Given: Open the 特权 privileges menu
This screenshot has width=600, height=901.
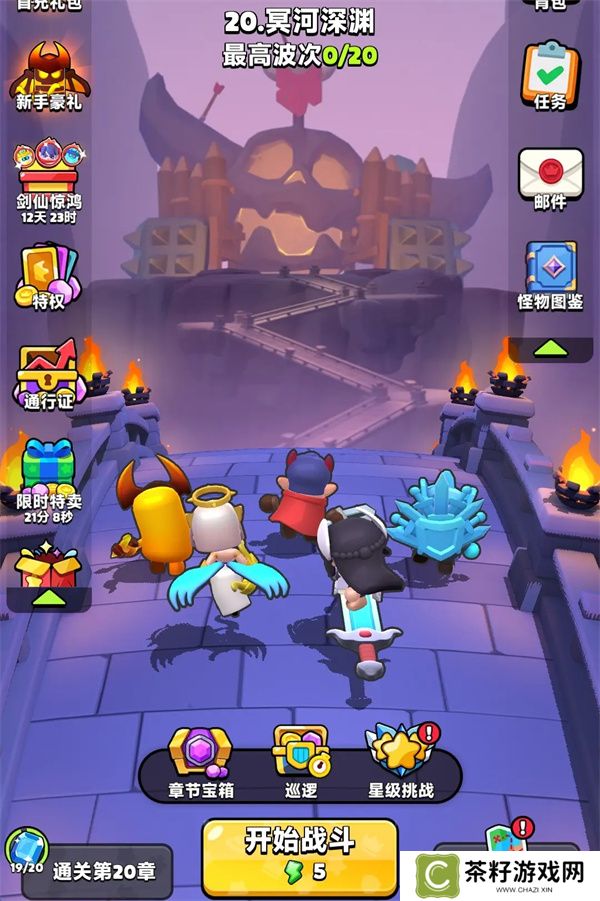Looking at the screenshot, I should (48, 276).
